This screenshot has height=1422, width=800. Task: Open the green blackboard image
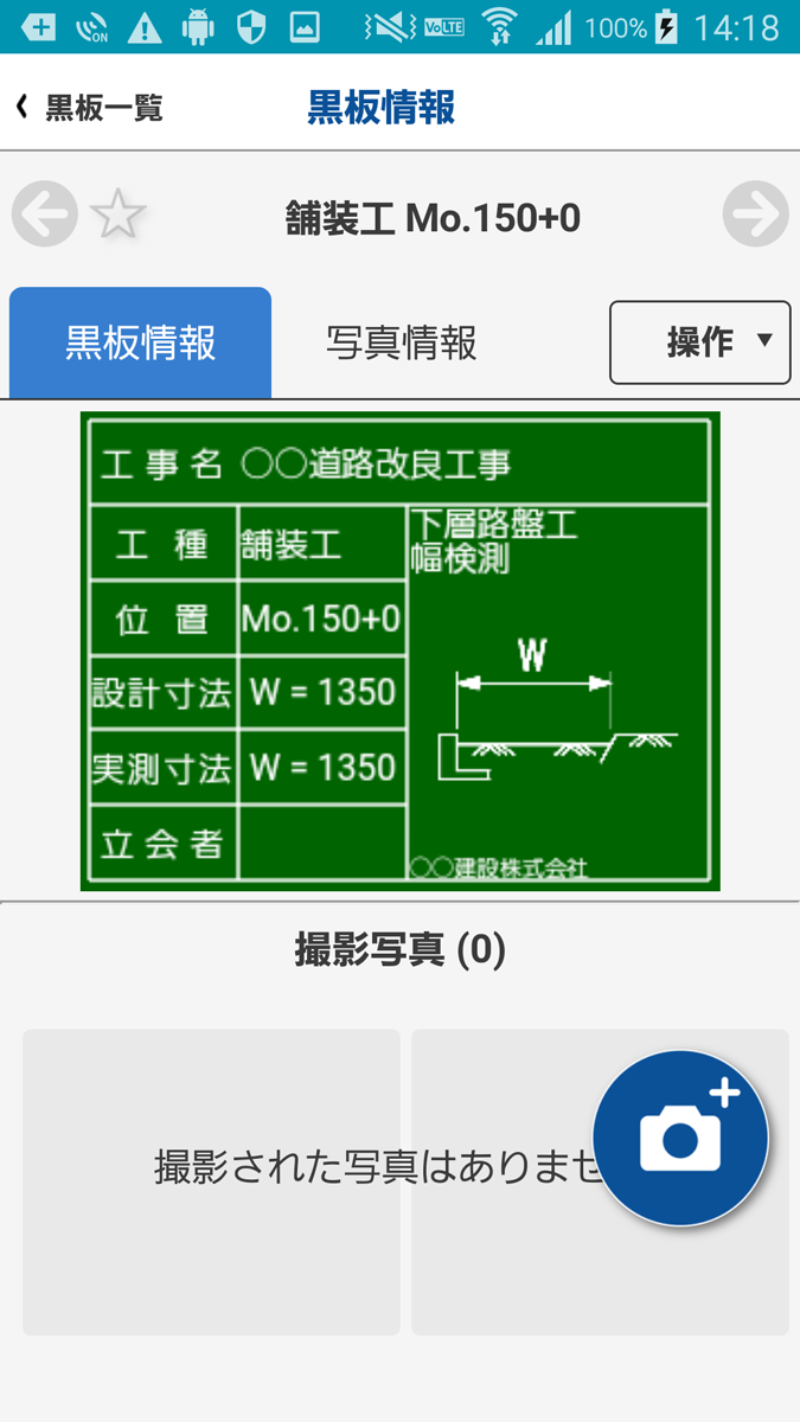400,650
